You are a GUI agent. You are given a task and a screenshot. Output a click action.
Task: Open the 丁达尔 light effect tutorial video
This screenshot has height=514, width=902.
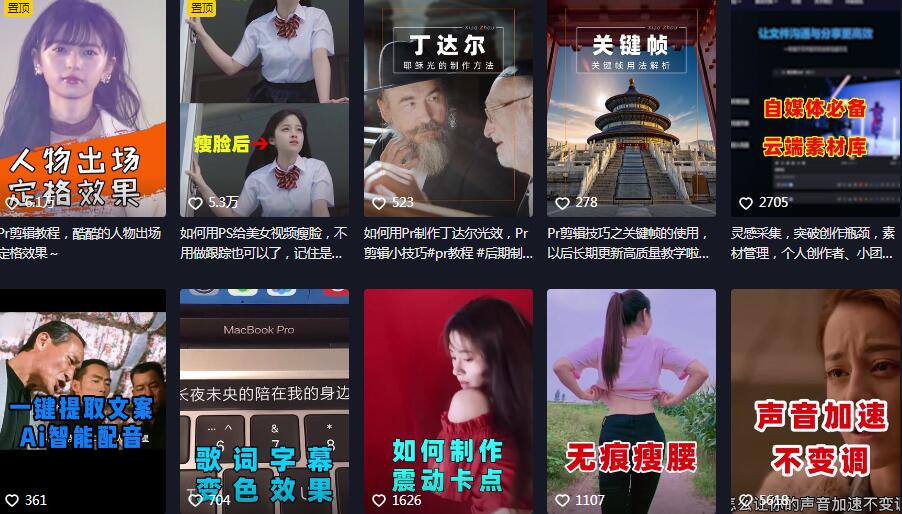(448, 108)
